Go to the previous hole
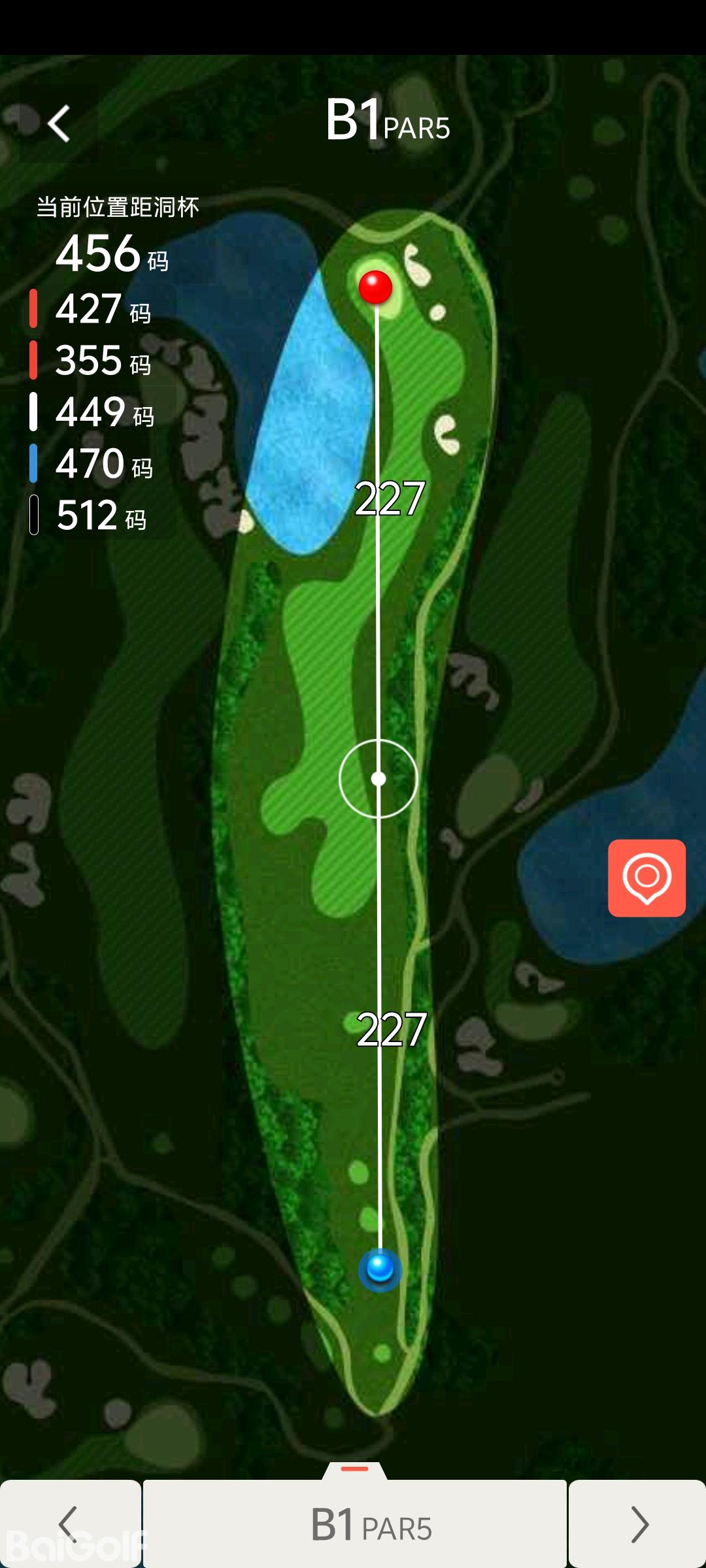Viewport: 706px width, 1568px height. tap(69, 1524)
